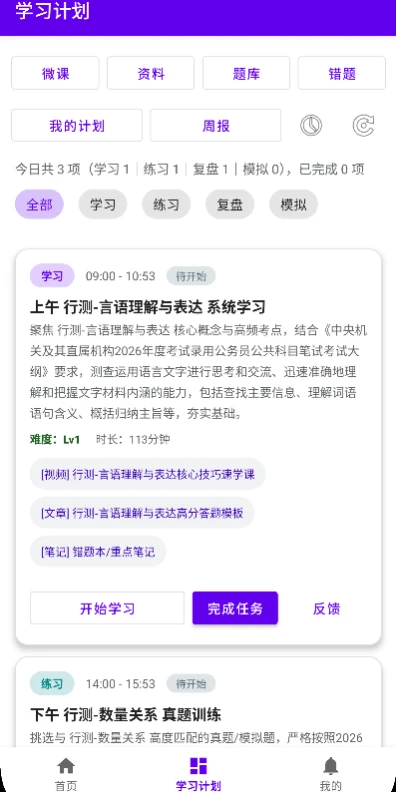Select the 全部 filter chip
The height and width of the screenshot is (792, 396).
pos(39,205)
